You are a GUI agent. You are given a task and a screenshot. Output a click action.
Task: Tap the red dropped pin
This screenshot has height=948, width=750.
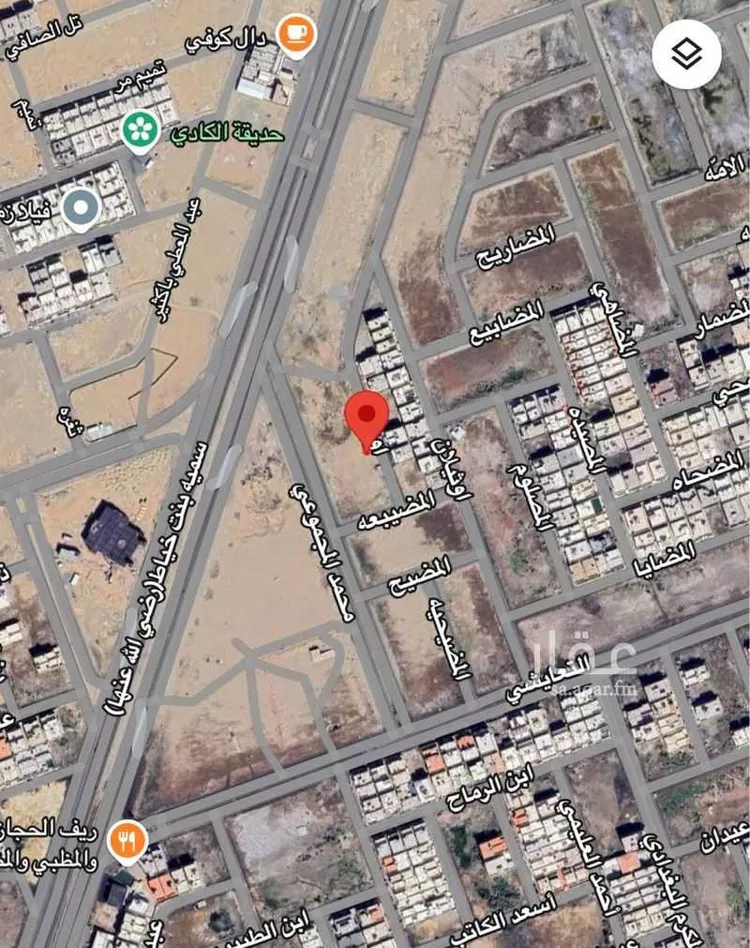[367, 418]
